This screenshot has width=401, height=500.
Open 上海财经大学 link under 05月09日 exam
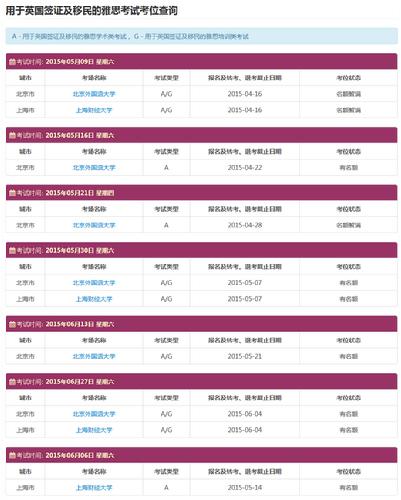tap(94, 110)
